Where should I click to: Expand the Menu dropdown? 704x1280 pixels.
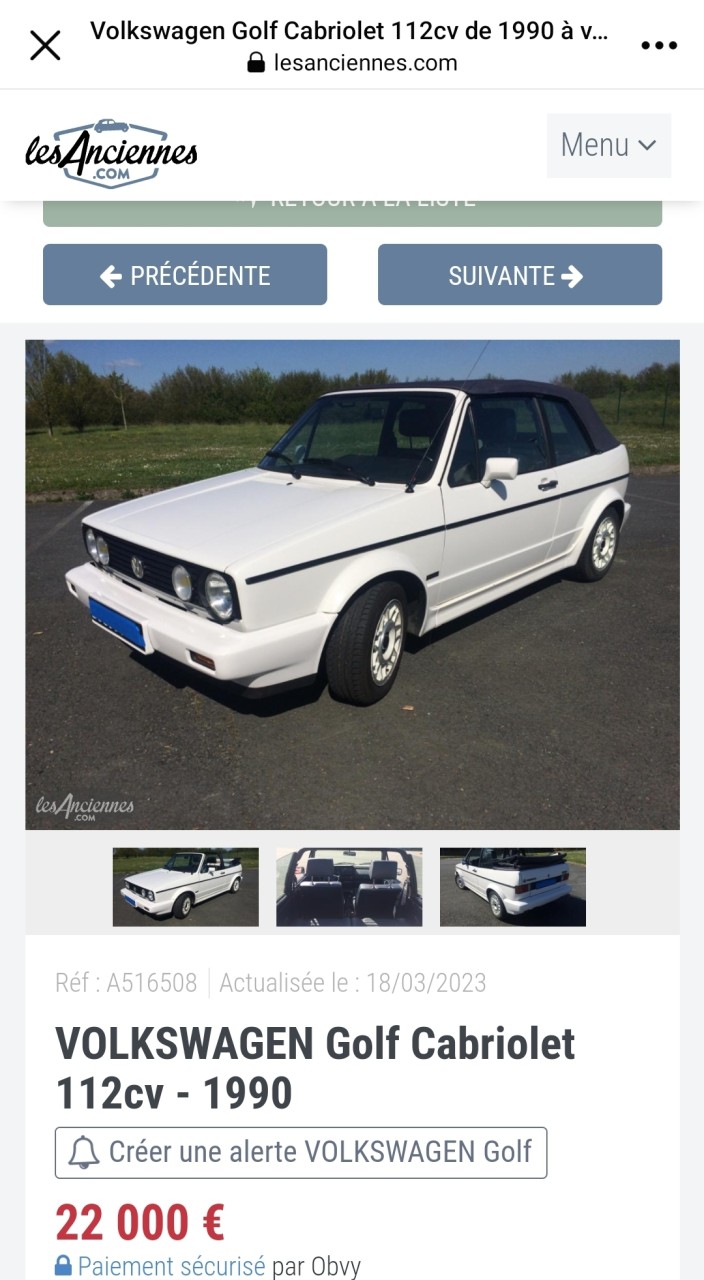pyautogui.click(x=608, y=145)
